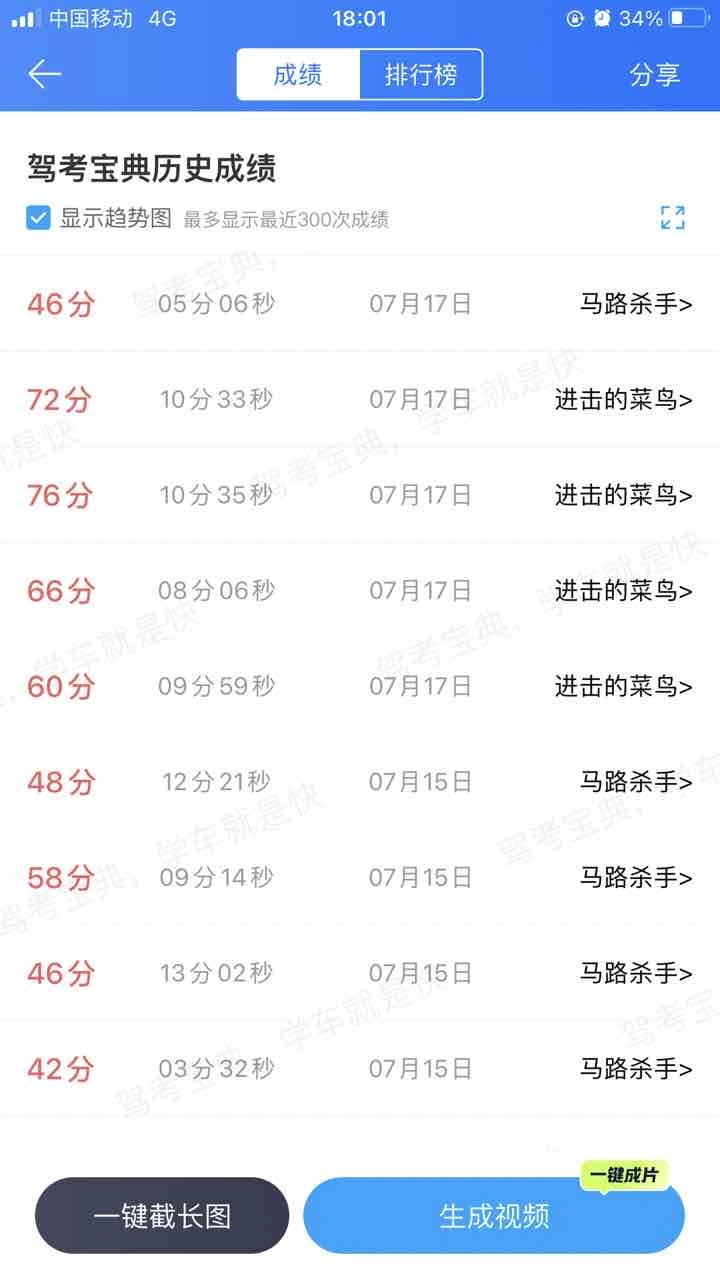Screen dimensions: 720x1280
Task: Open the 72分 result with 10分33秒
Action: point(360,400)
